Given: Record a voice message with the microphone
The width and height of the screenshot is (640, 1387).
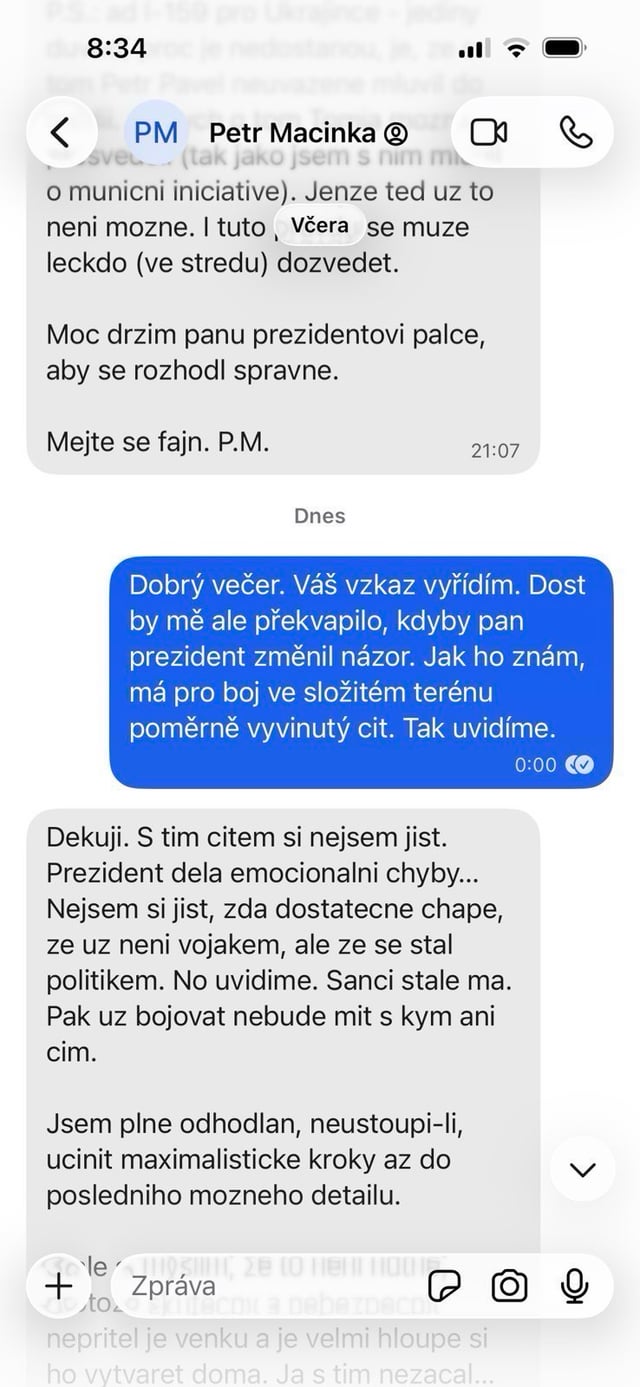Looking at the screenshot, I should click(x=575, y=1286).
